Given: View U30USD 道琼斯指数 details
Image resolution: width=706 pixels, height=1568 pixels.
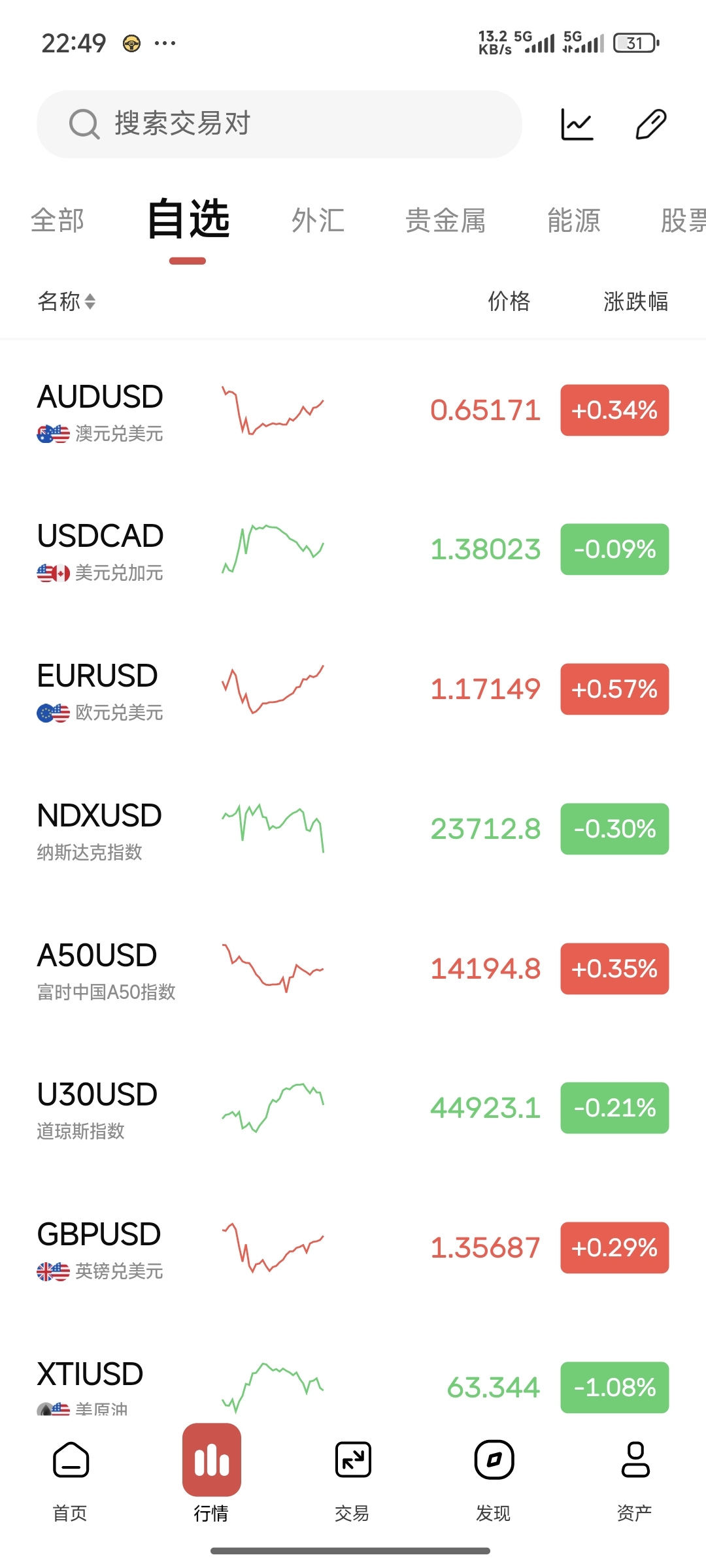Looking at the screenshot, I should (x=353, y=1108).
